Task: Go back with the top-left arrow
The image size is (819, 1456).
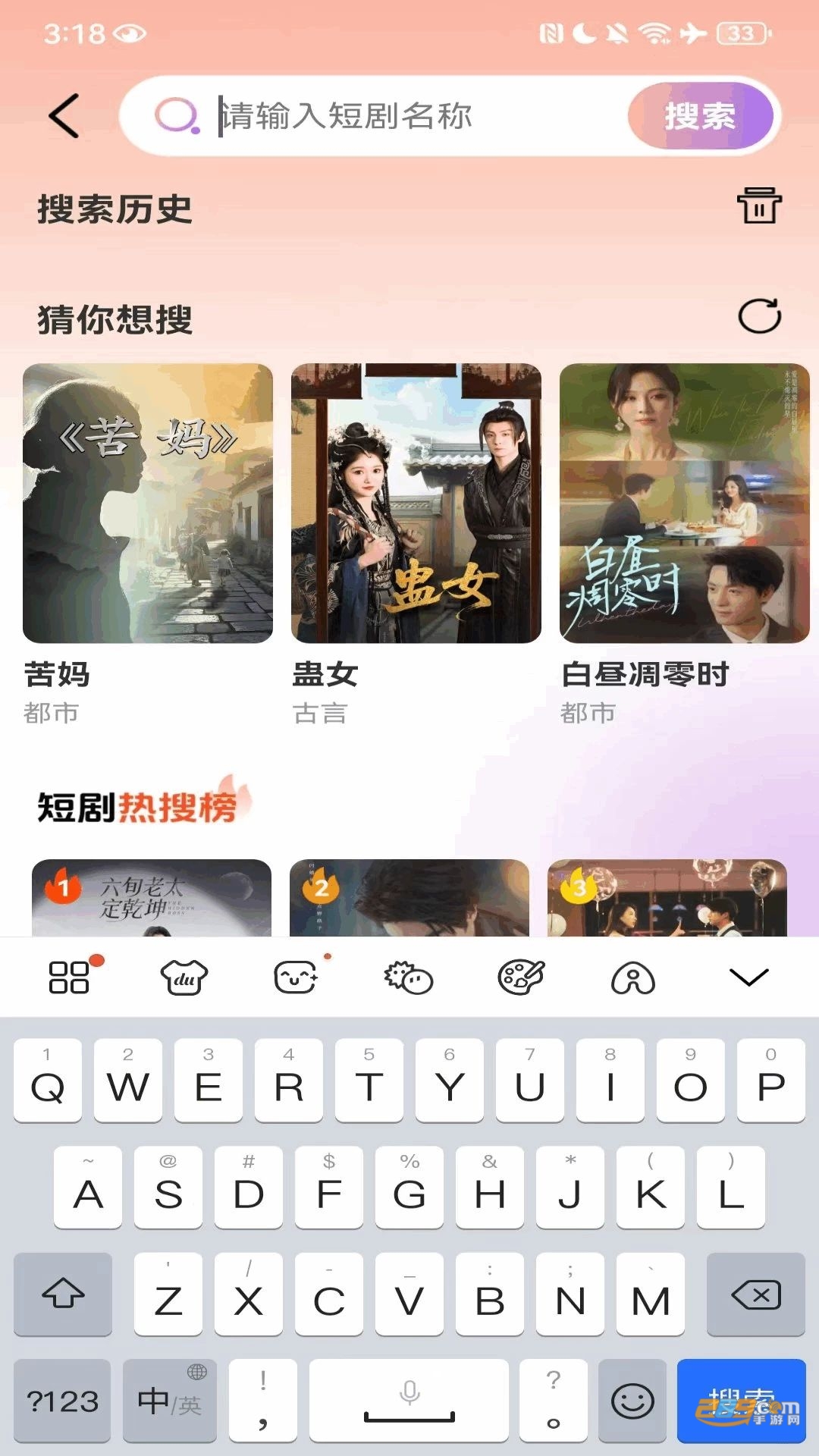Action: pyautogui.click(x=64, y=116)
